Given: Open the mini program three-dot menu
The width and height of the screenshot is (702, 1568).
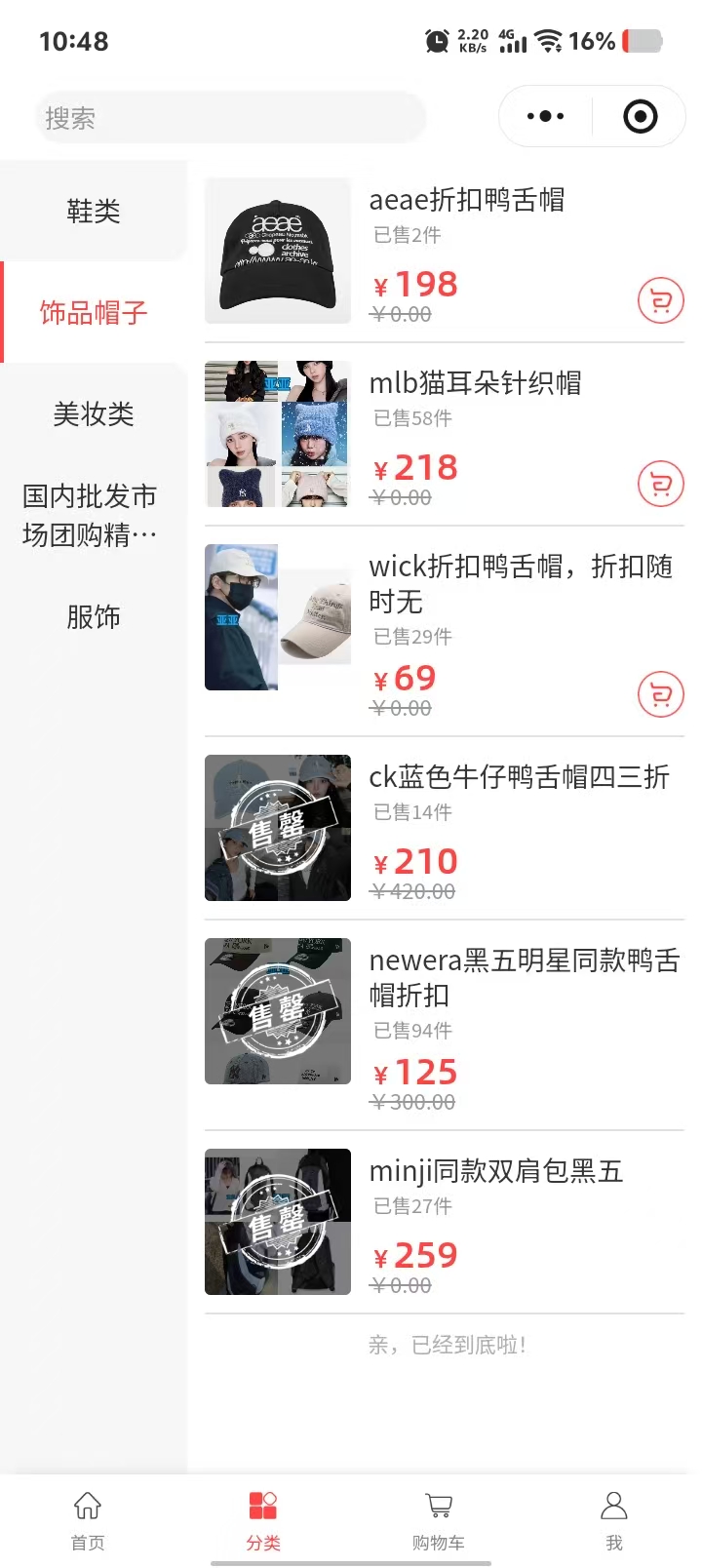Looking at the screenshot, I should 545,117.
